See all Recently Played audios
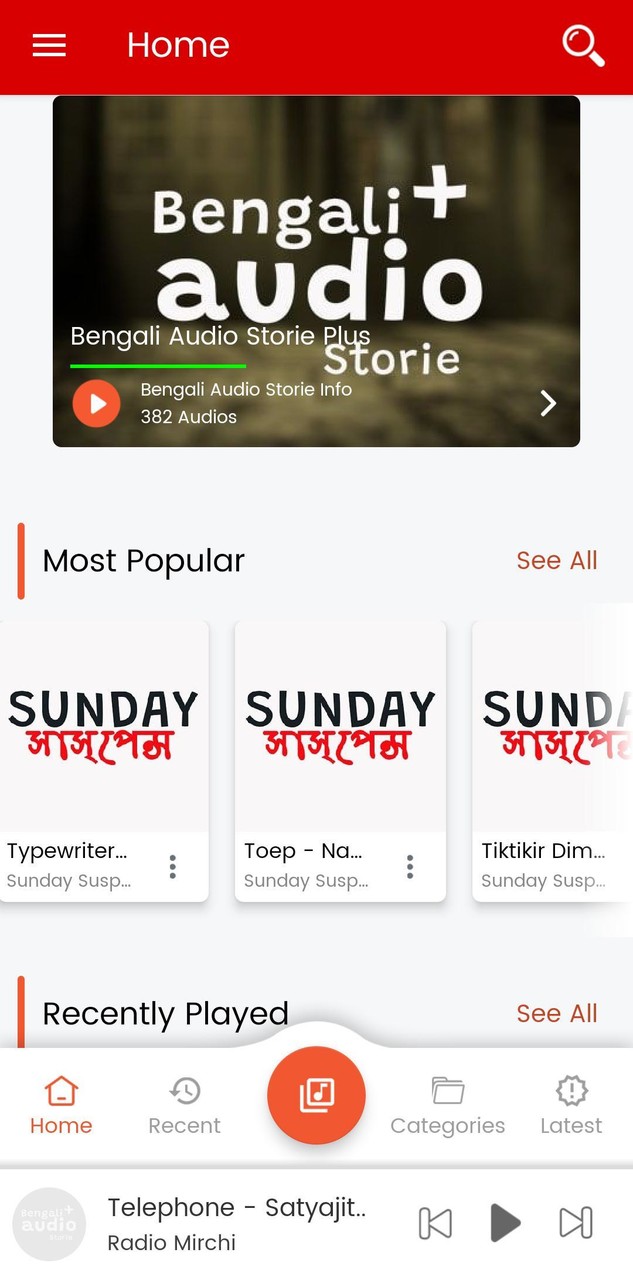This screenshot has width=633, height=1280. click(556, 1014)
